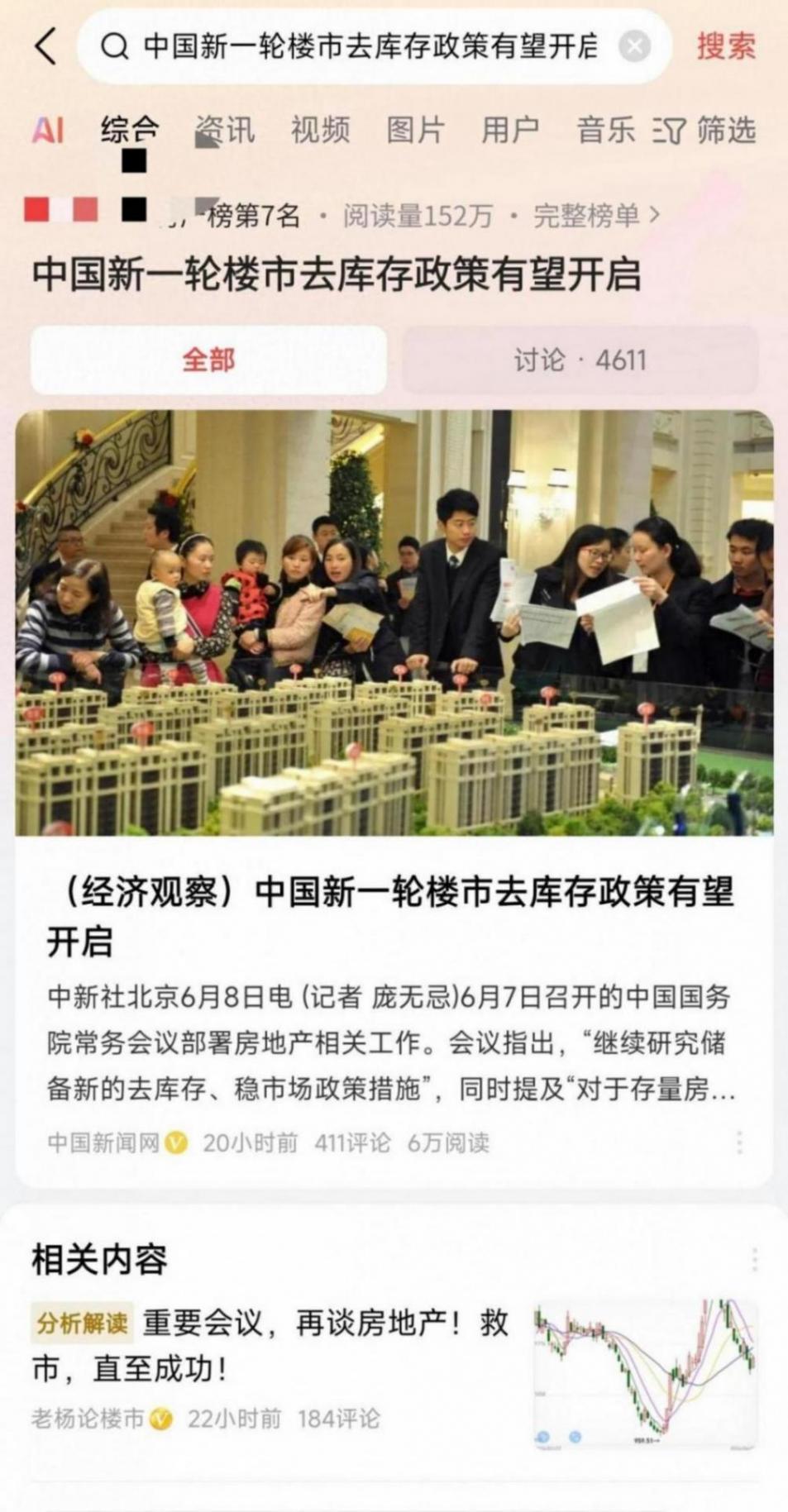Tap the search query input box
788x1512 pixels.
point(368,46)
